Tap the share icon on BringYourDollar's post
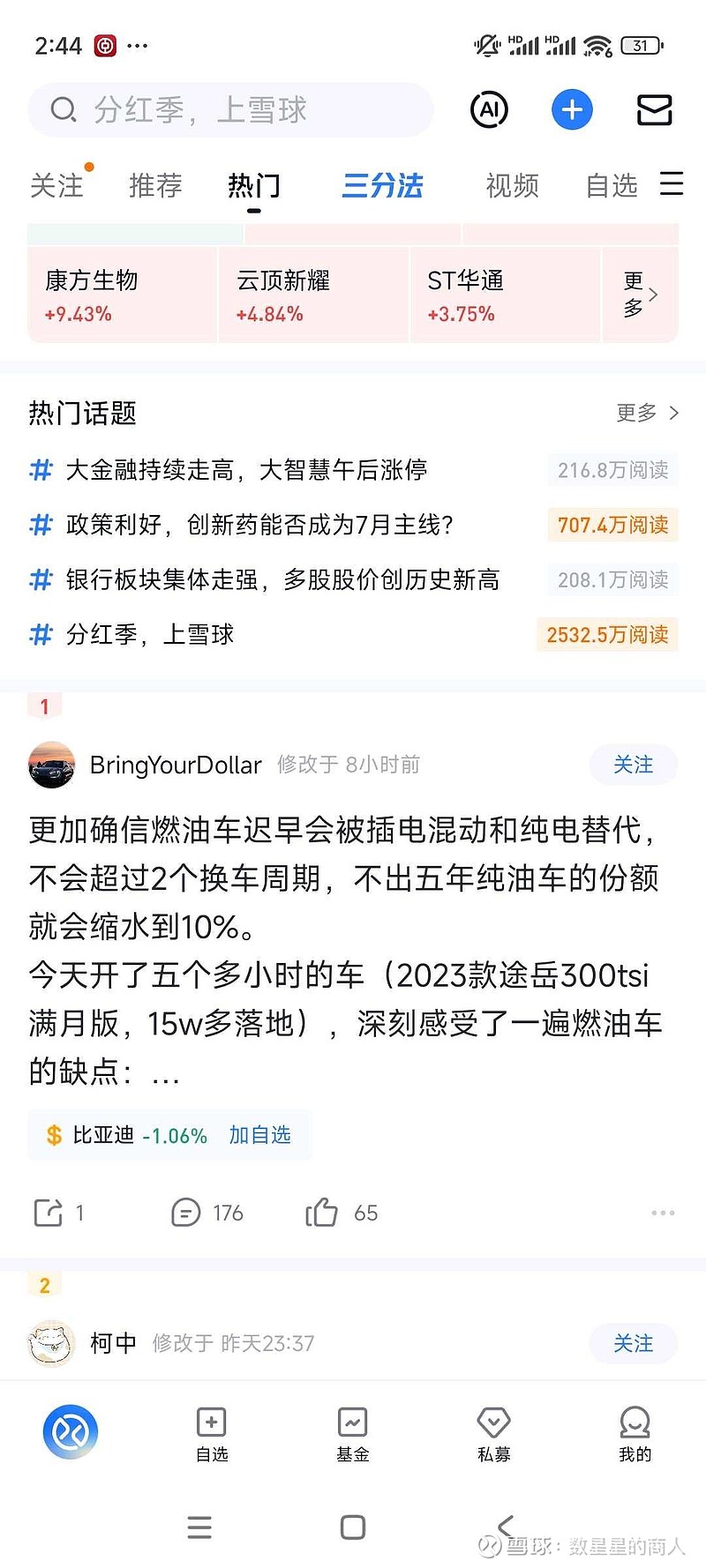The width and height of the screenshot is (706, 1568). (50, 1213)
